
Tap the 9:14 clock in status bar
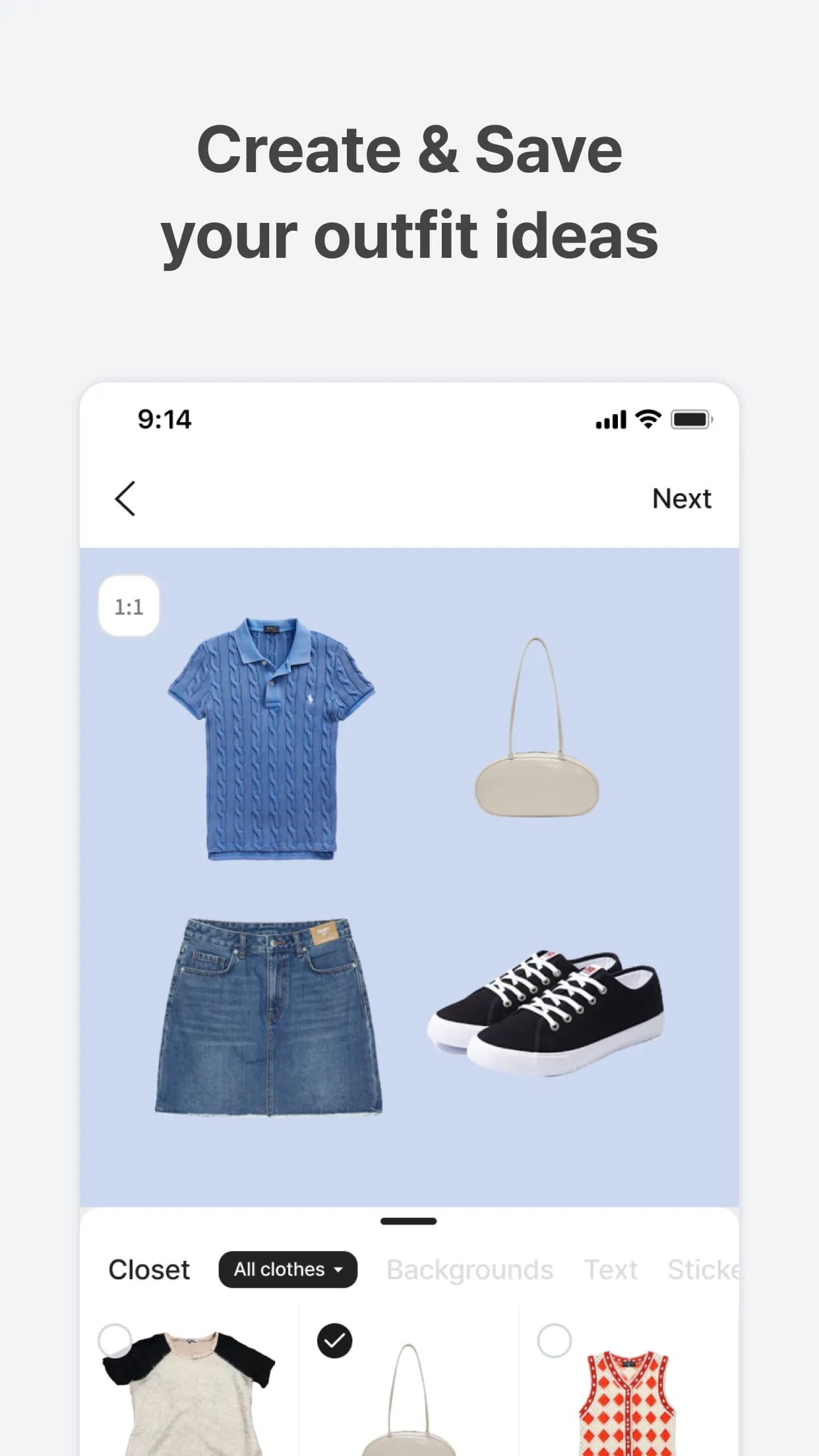coord(164,418)
